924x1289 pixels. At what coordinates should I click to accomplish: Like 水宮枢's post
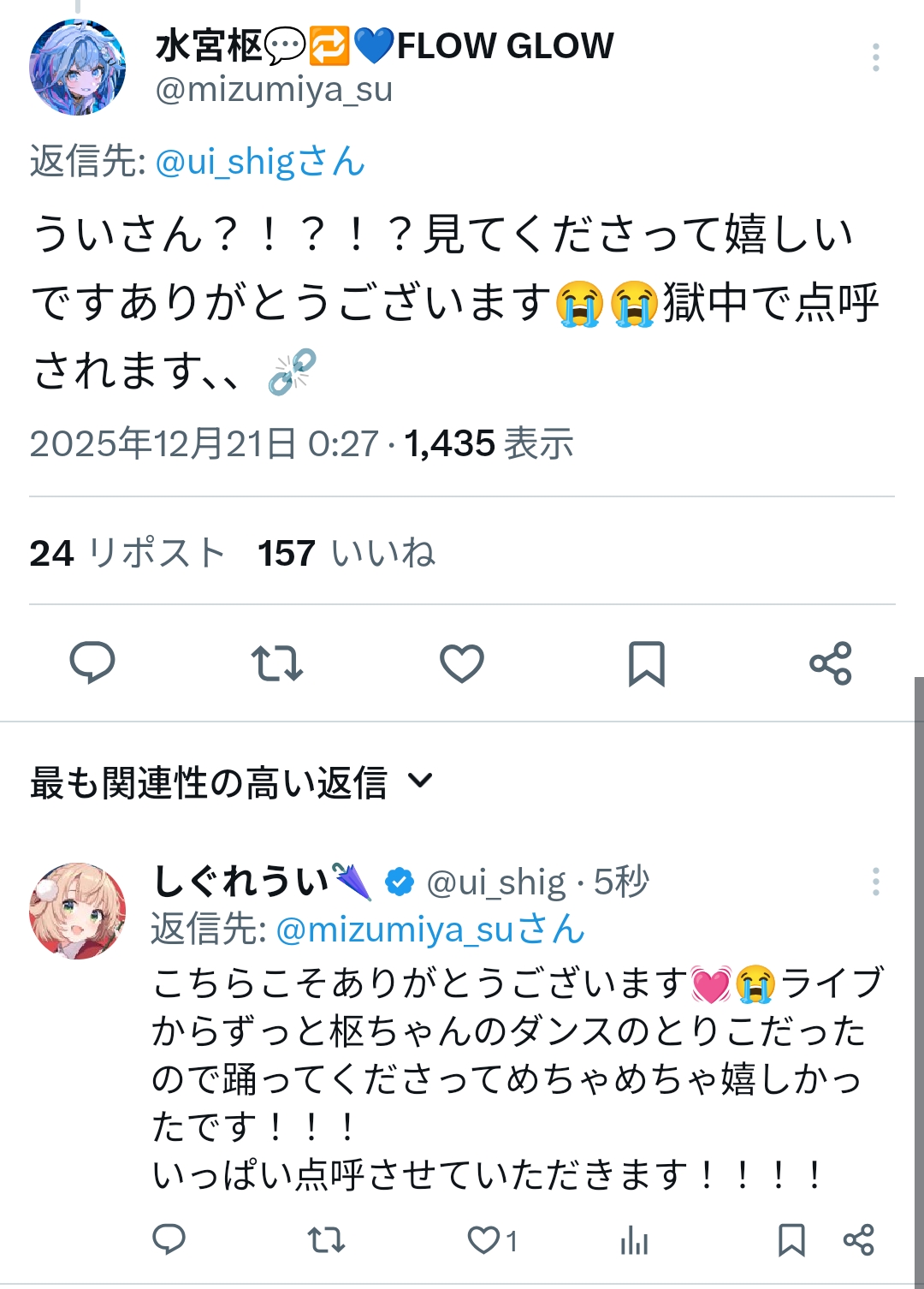coord(462,662)
